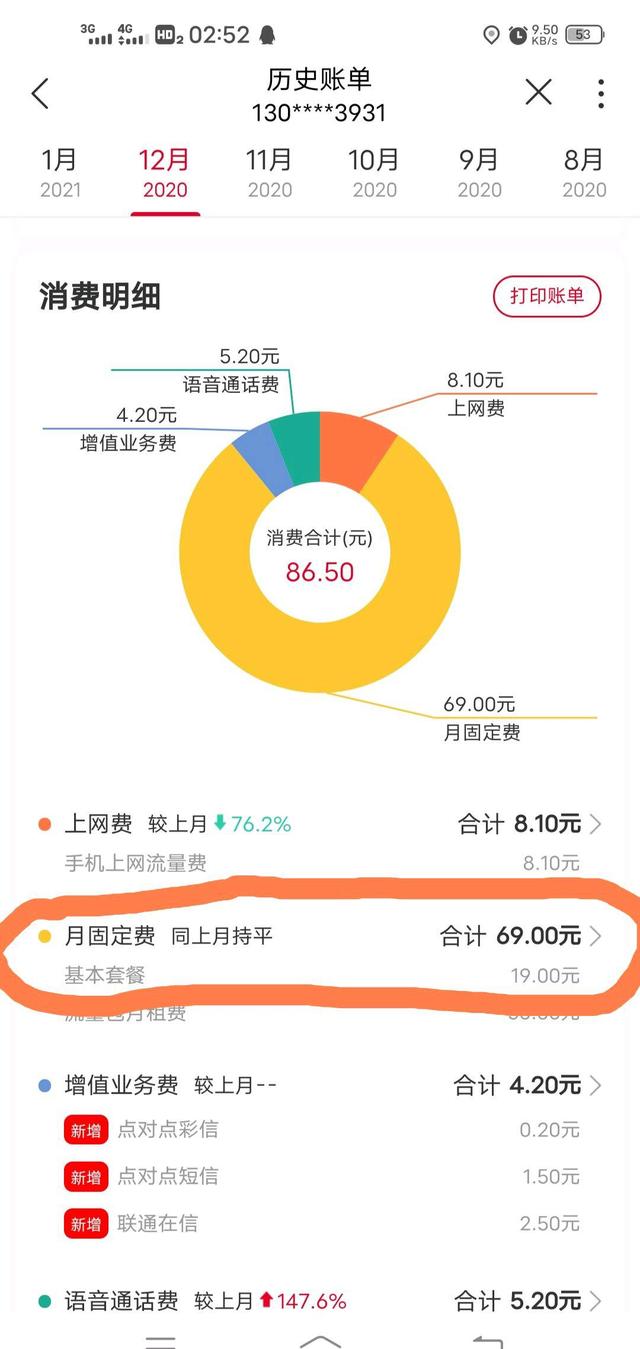Viewport: 640px width, 1349px height.
Task: Show the 9月 2020 bill
Action: coord(479,172)
